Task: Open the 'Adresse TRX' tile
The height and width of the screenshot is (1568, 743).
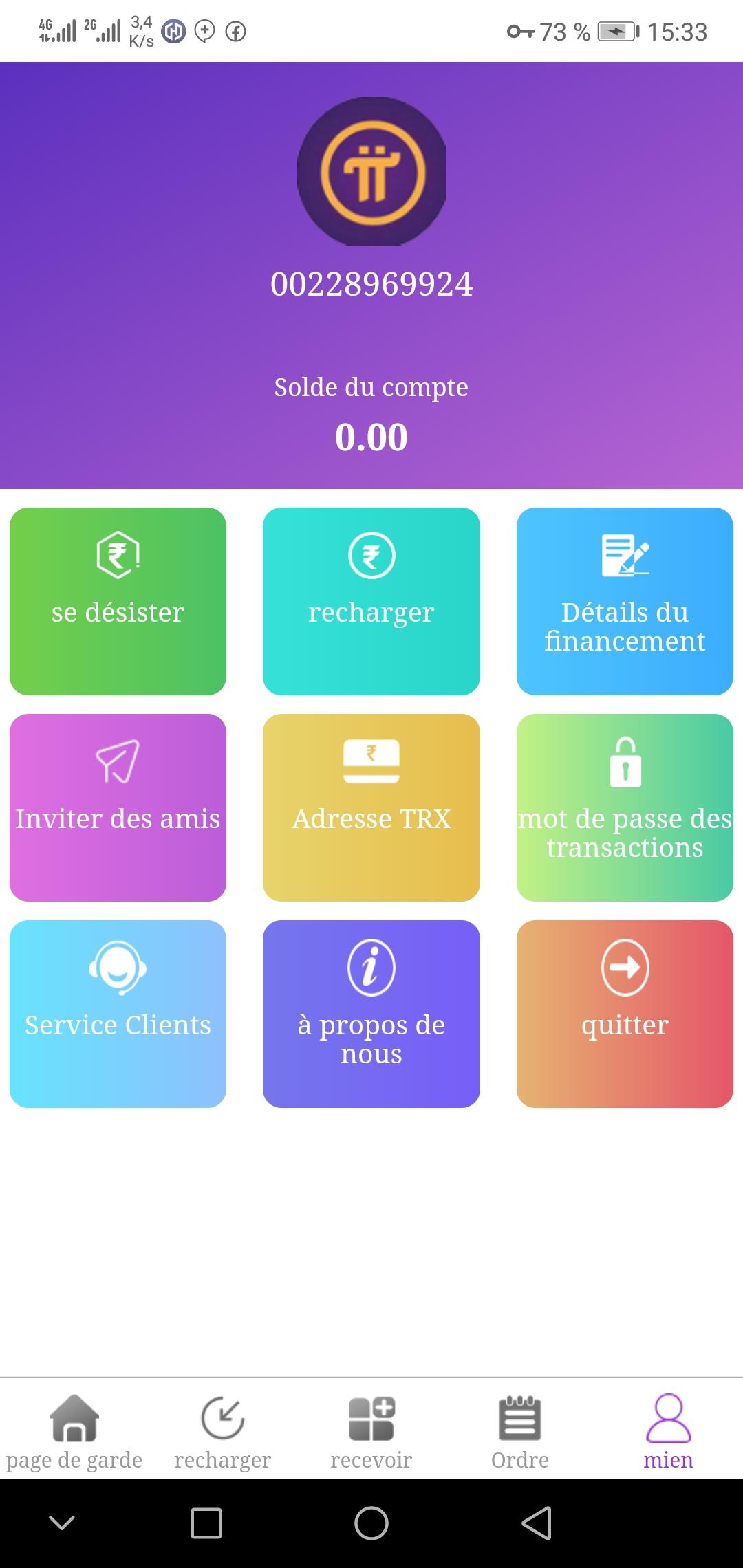Action: click(371, 807)
